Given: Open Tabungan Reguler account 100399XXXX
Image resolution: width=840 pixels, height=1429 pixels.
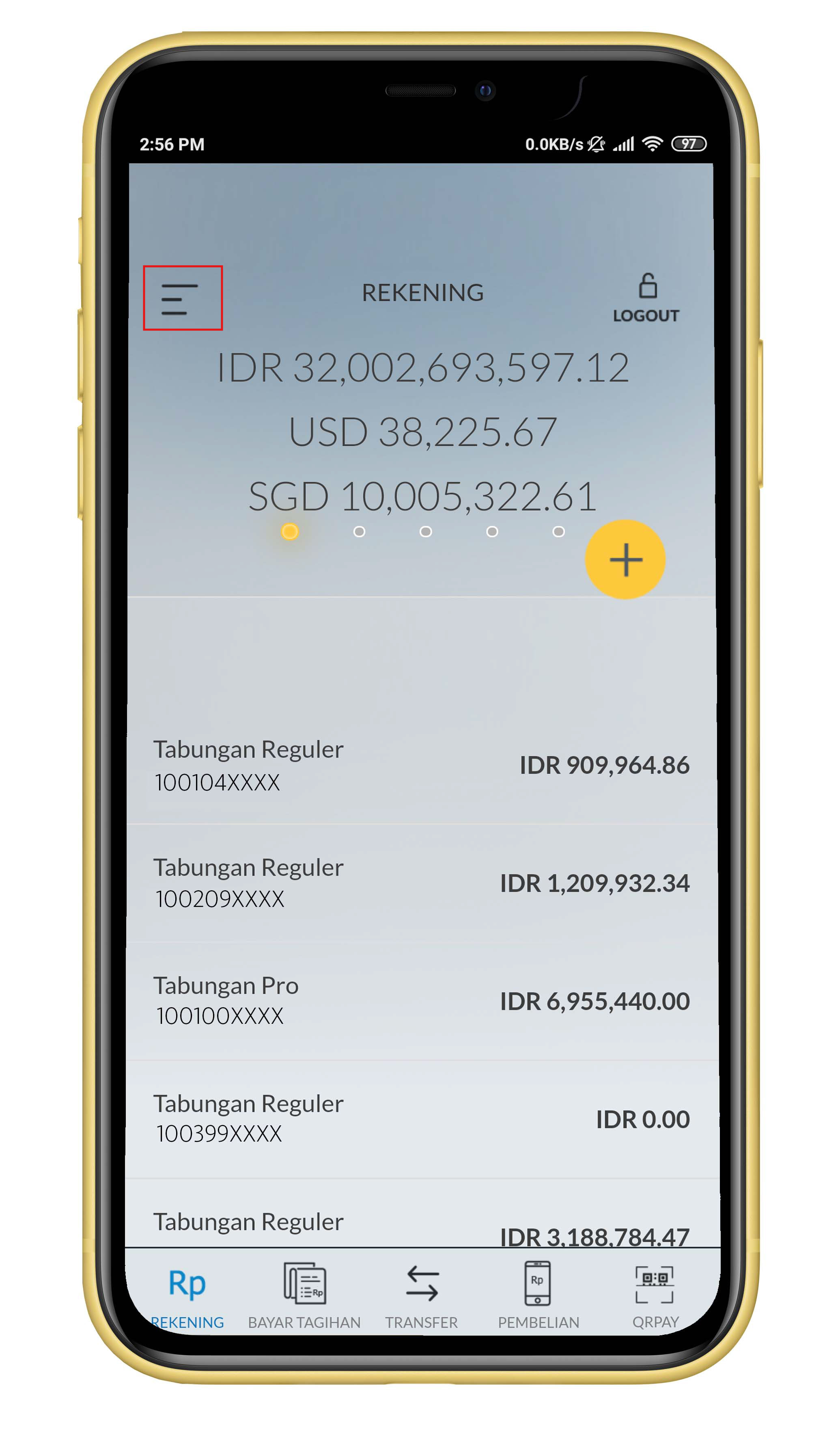Looking at the screenshot, I should [x=420, y=1118].
